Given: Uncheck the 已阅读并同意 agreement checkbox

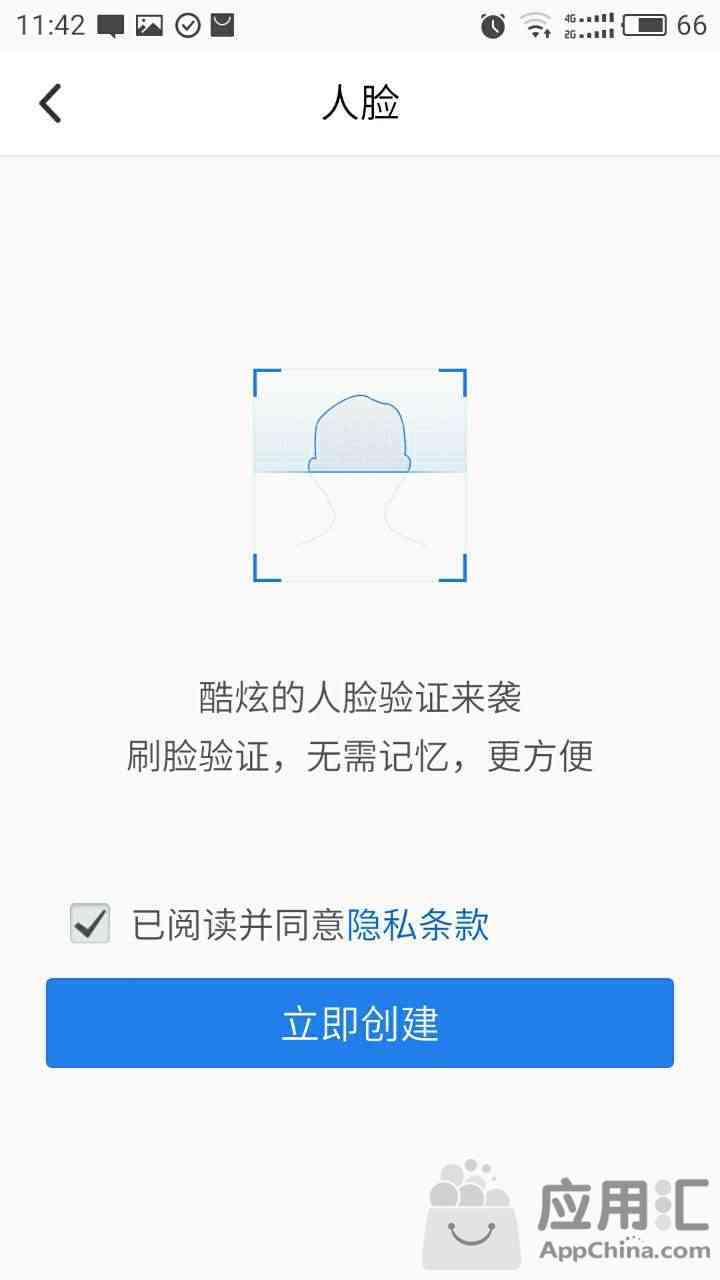Looking at the screenshot, I should pos(90,923).
